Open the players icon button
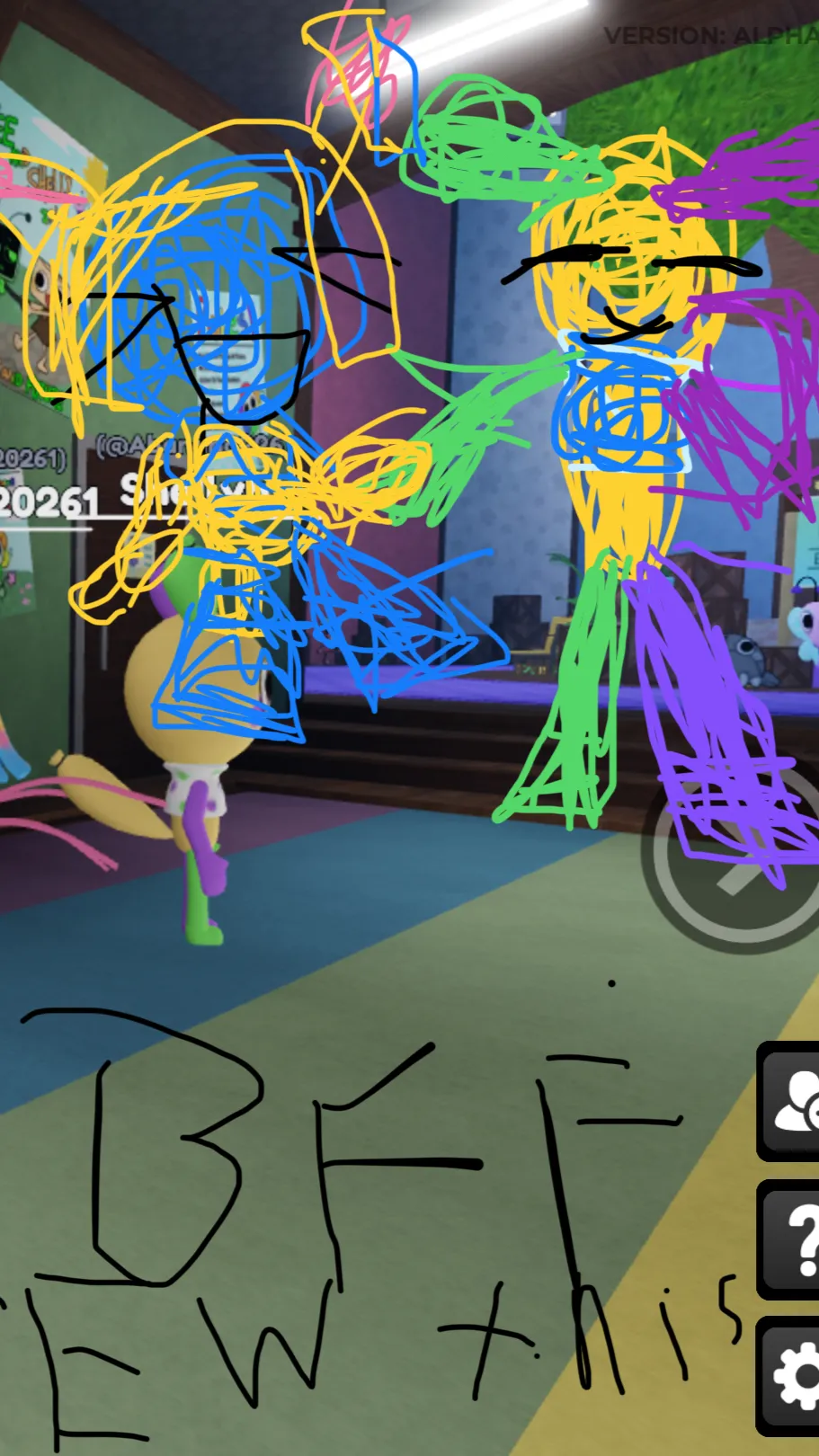Screen dimensions: 819x1456 point(793,1102)
